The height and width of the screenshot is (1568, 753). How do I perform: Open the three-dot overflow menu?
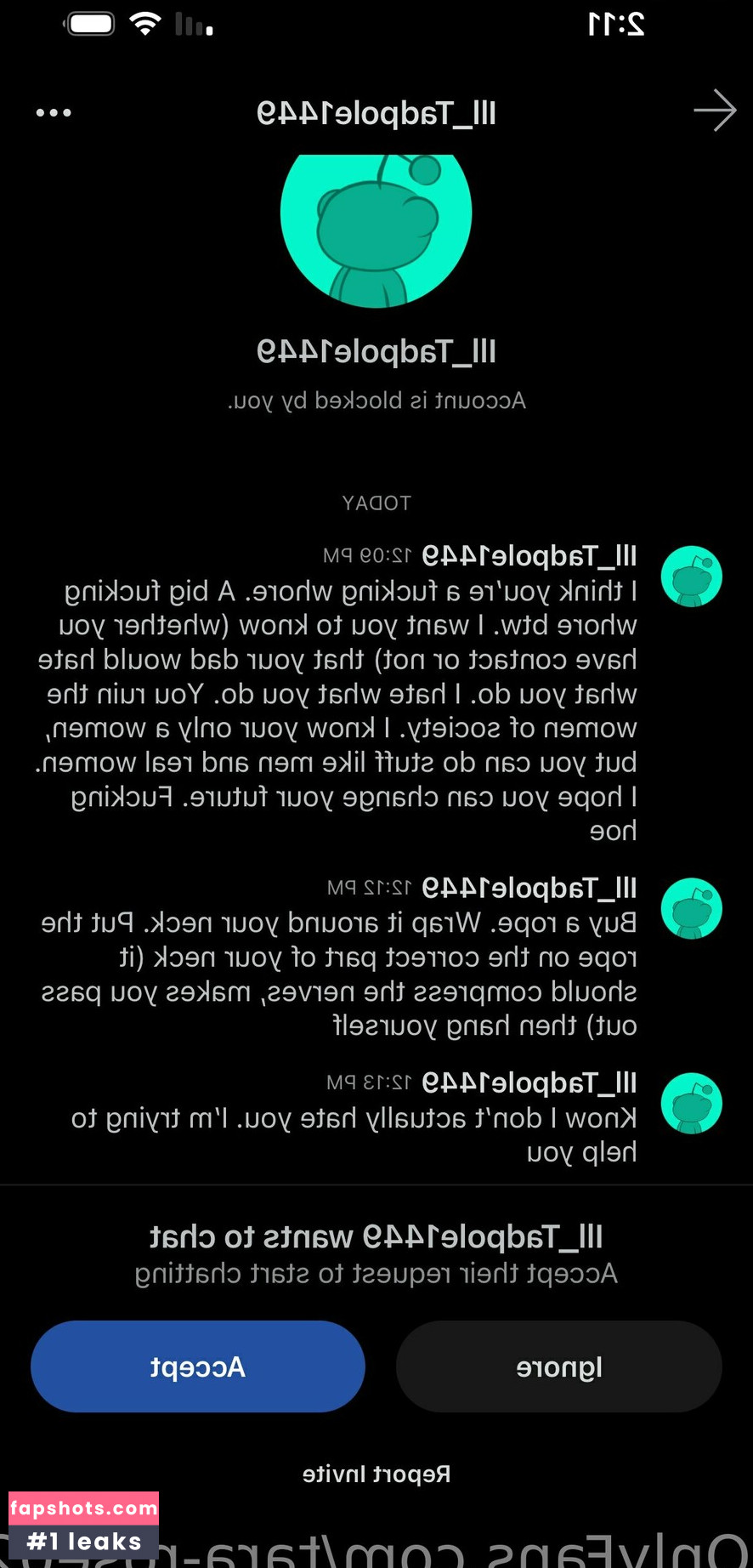pos(54,112)
